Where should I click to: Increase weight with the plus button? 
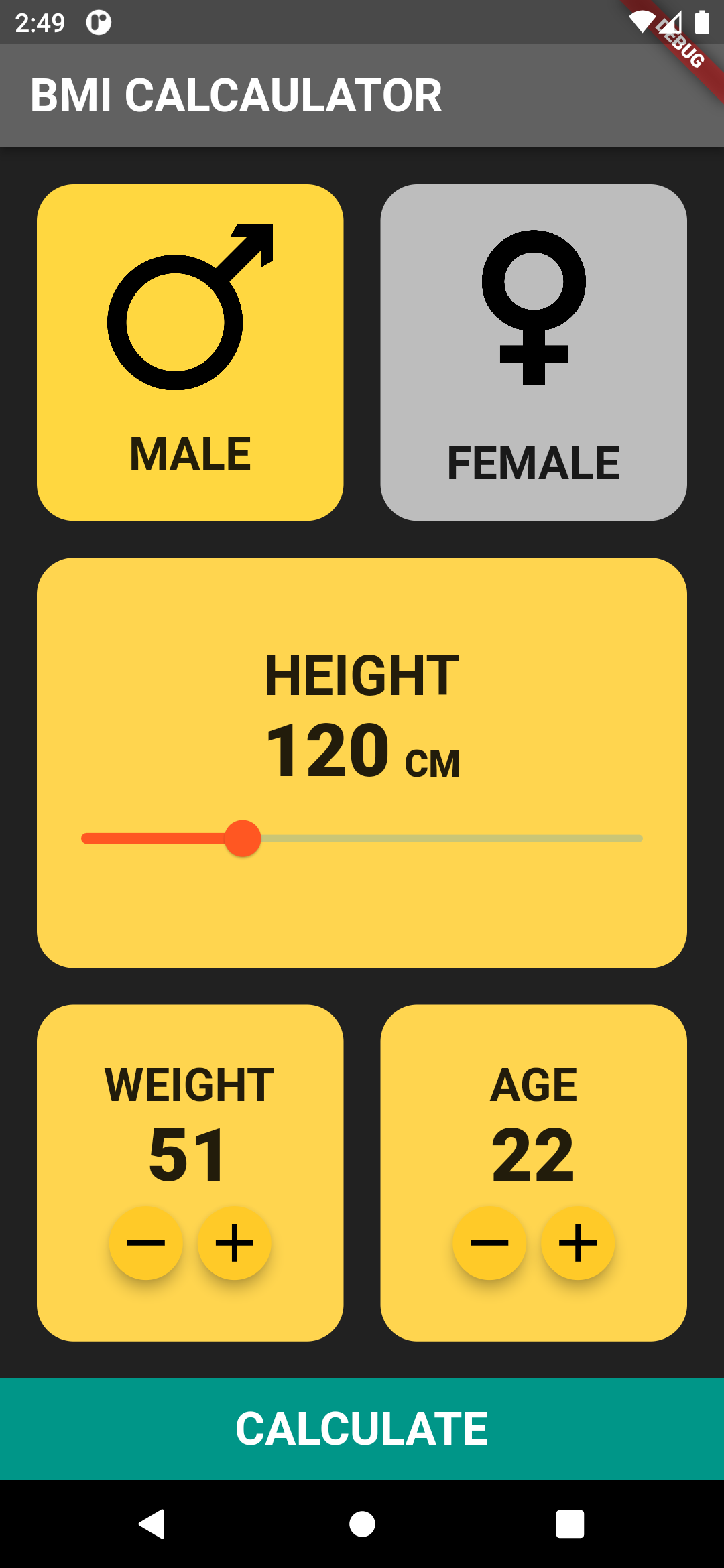[235, 1243]
